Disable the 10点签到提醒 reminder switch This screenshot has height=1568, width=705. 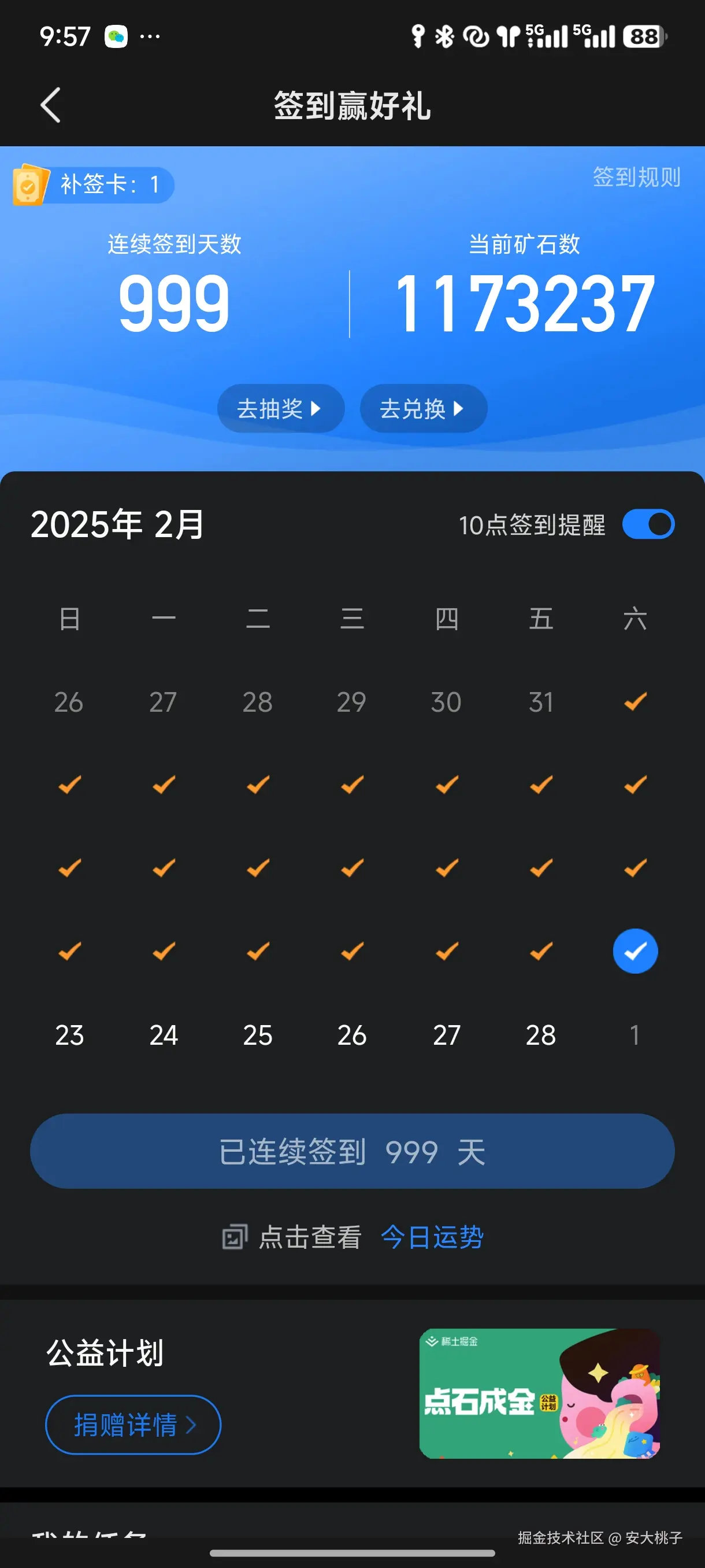click(x=648, y=523)
